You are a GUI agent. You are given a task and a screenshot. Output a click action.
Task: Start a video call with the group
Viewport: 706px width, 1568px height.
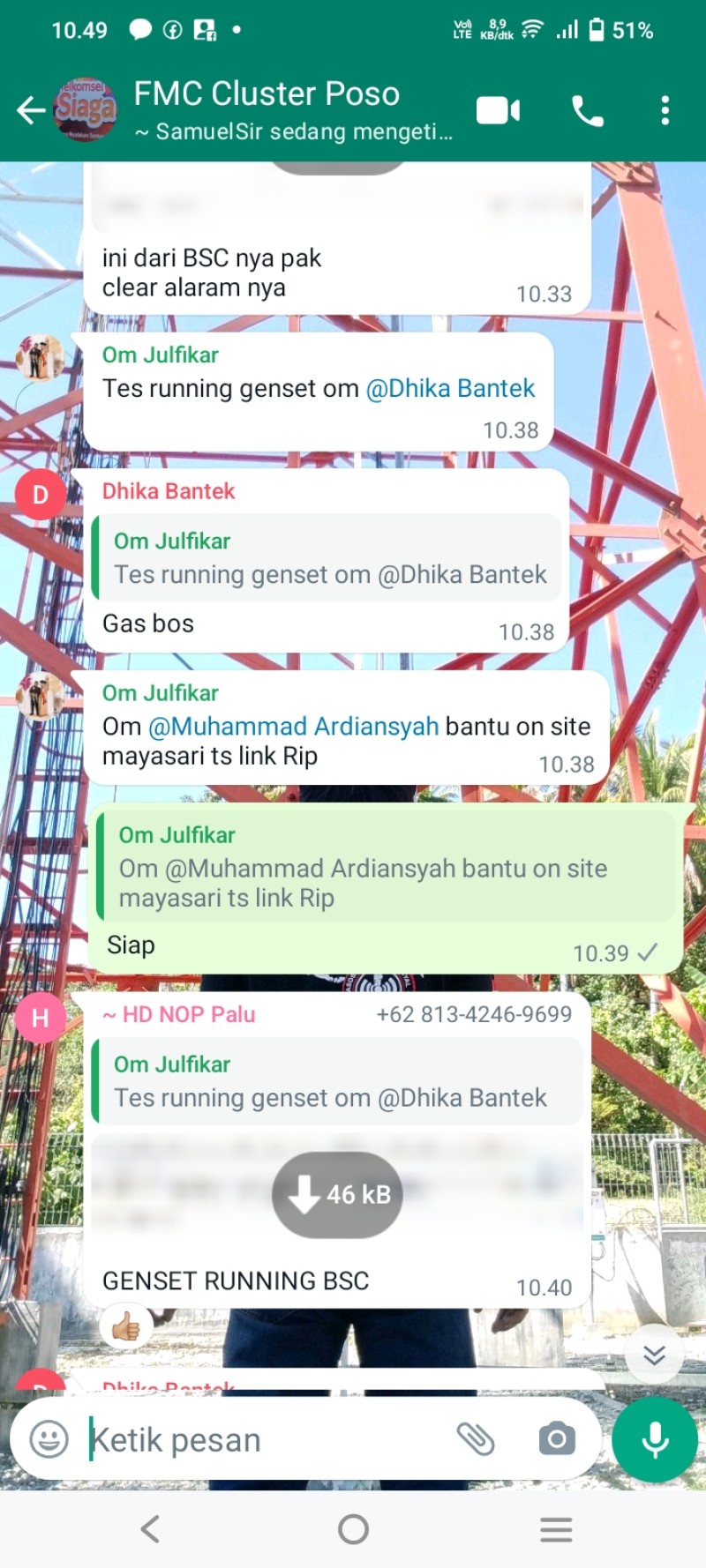click(x=498, y=110)
